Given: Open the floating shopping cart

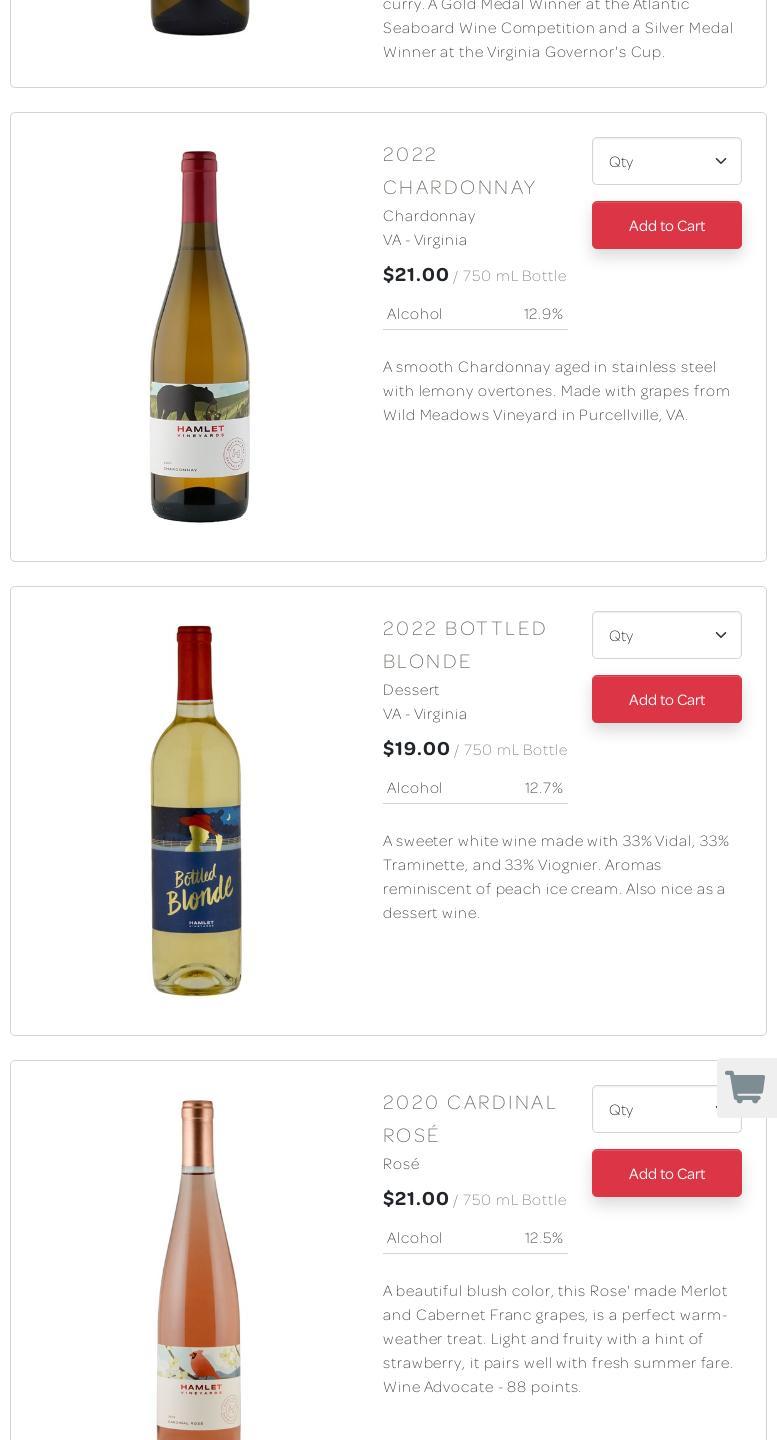Looking at the screenshot, I should (x=746, y=1088).
